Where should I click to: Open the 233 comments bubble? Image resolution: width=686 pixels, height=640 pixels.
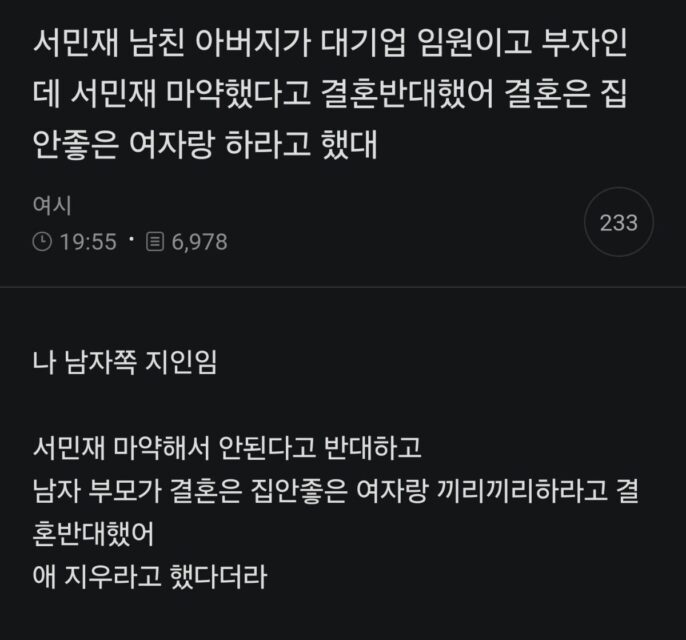(x=618, y=223)
